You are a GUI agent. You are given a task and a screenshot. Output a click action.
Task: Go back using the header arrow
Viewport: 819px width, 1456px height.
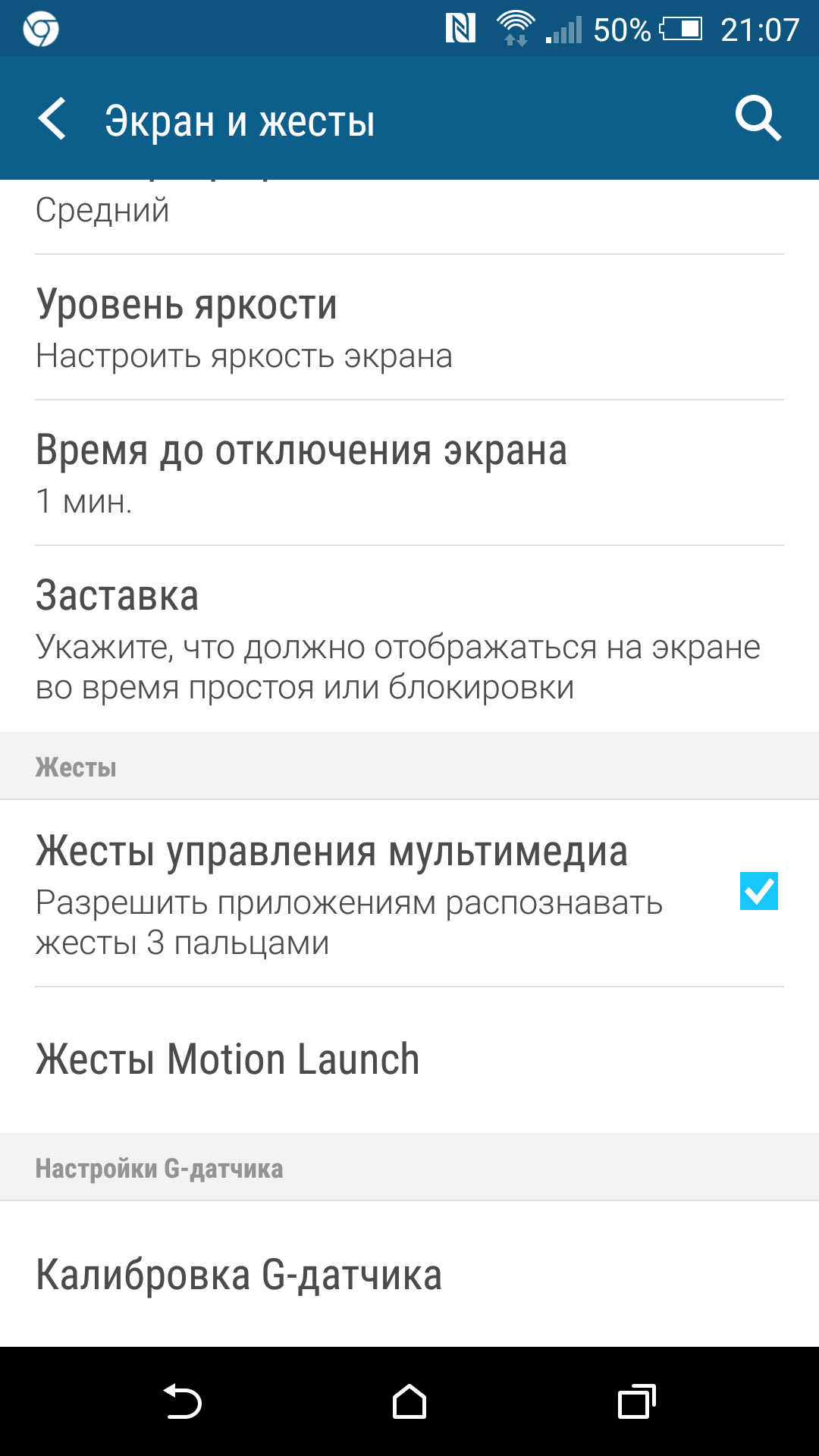pyautogui.click(x=52, y=119)
